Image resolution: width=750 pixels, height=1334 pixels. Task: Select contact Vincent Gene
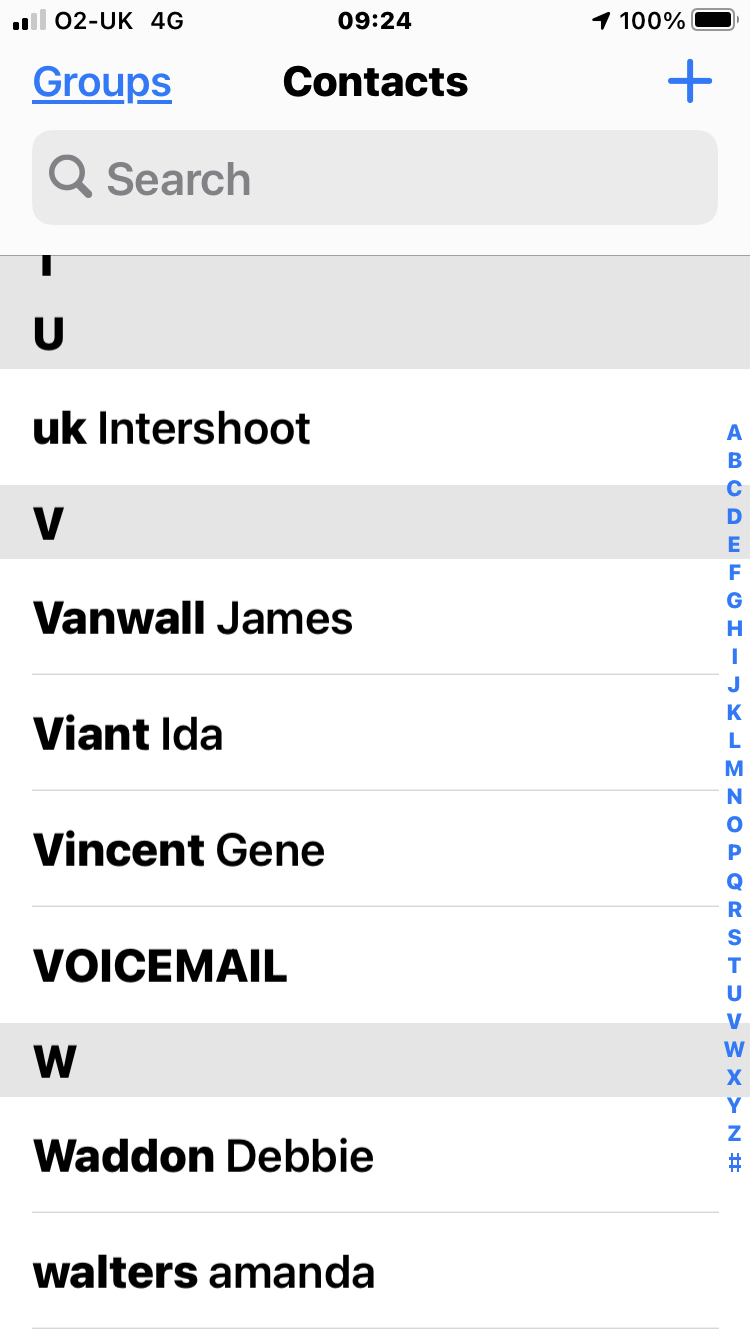point(179,850)
